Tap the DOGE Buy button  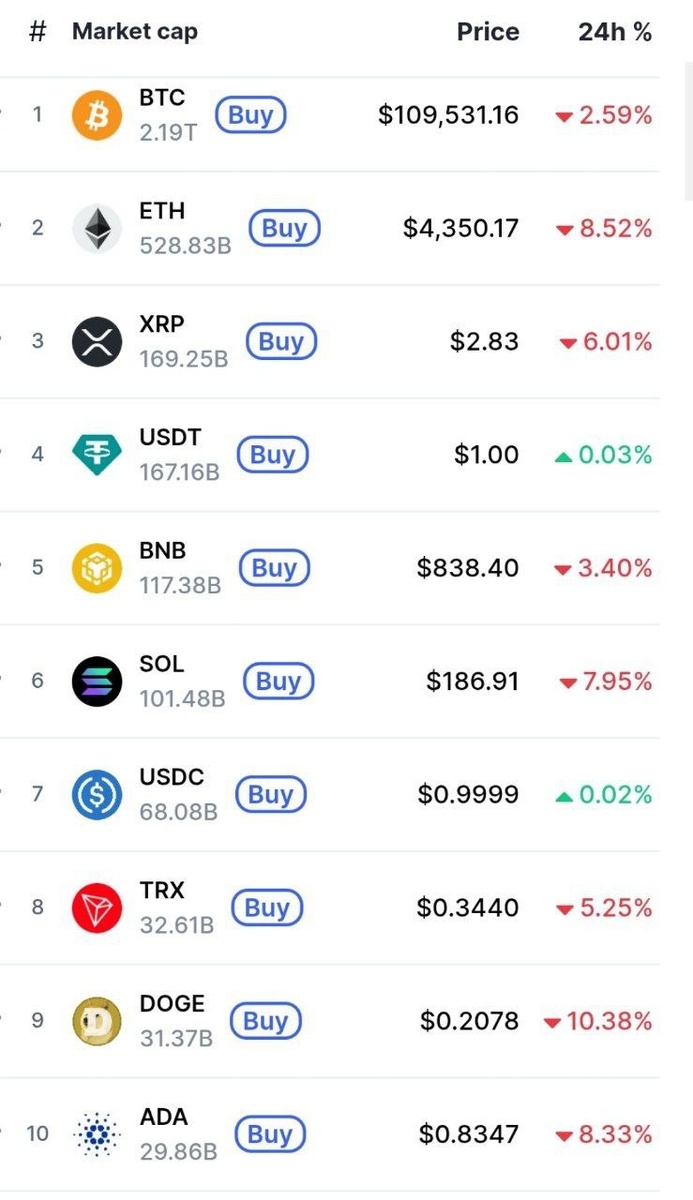[x=265, y=1021]
